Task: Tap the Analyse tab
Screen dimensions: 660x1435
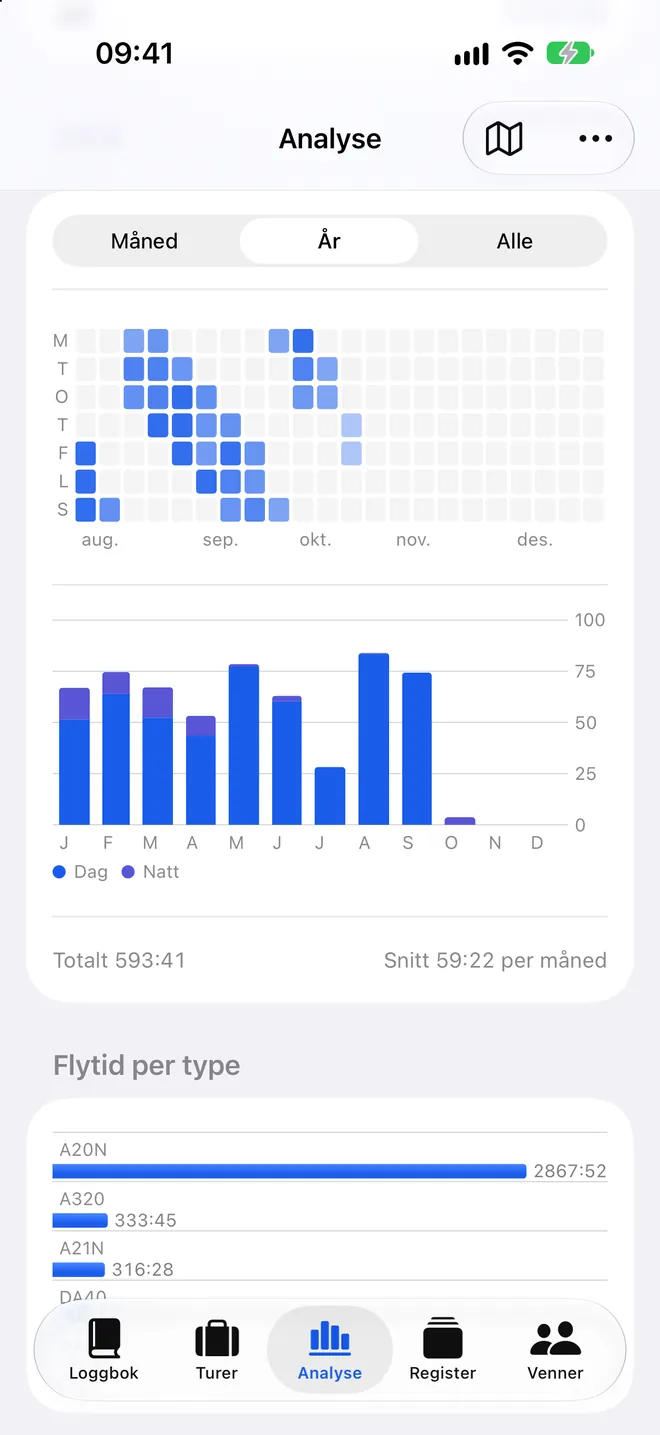Action: tap(330, 1349)
